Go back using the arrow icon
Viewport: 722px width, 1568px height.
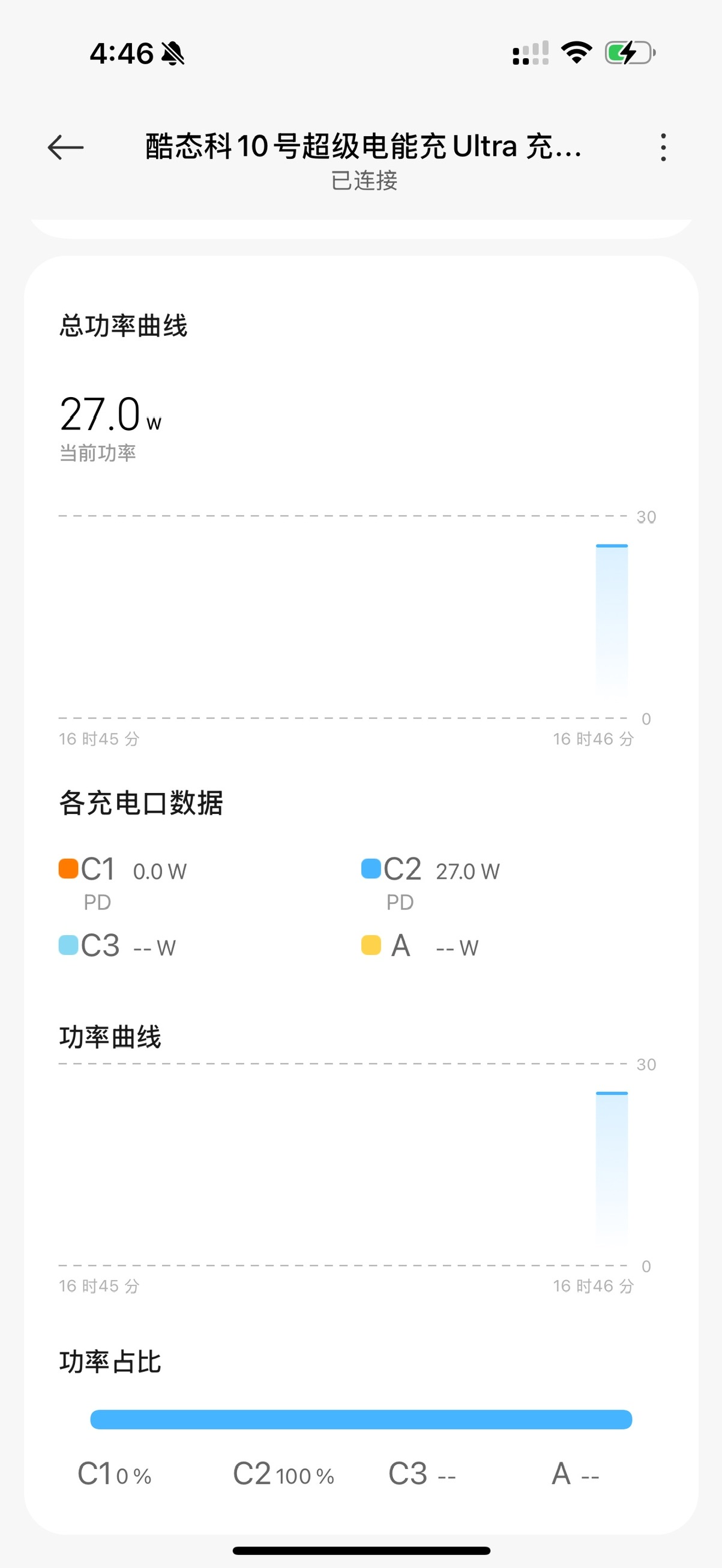pyautogui.click(x=65, y=148)
